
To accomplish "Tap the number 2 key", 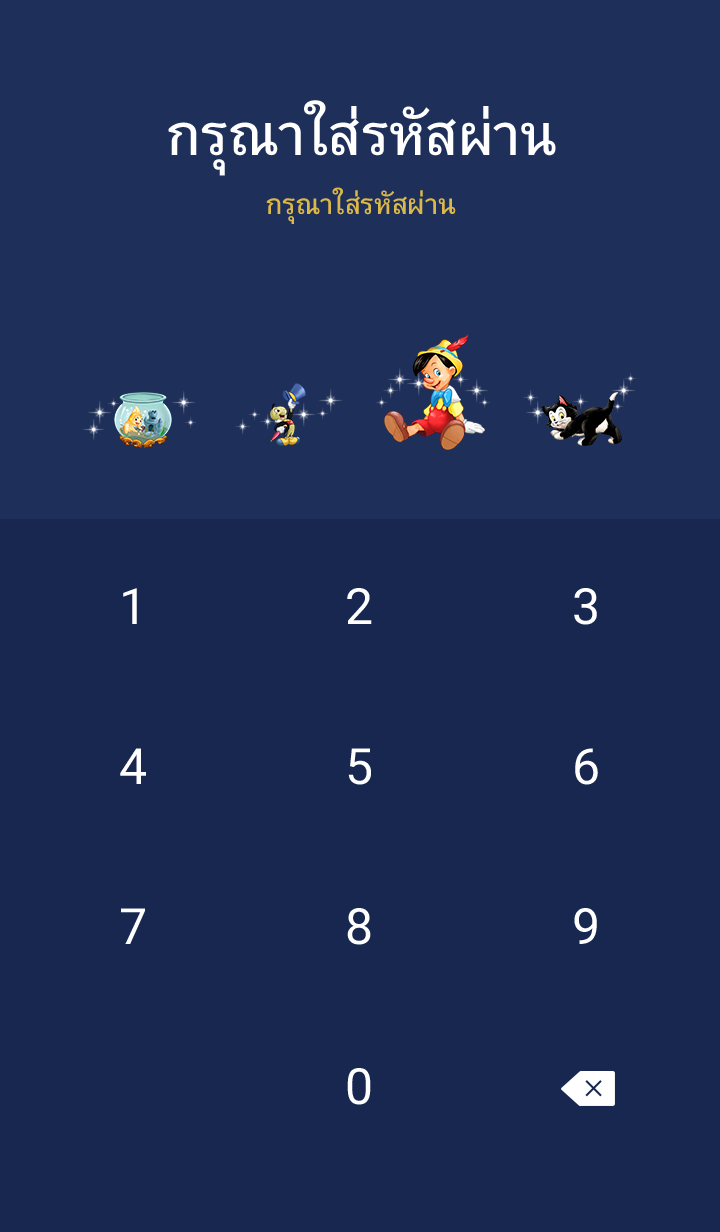I will tap(359, 607).
